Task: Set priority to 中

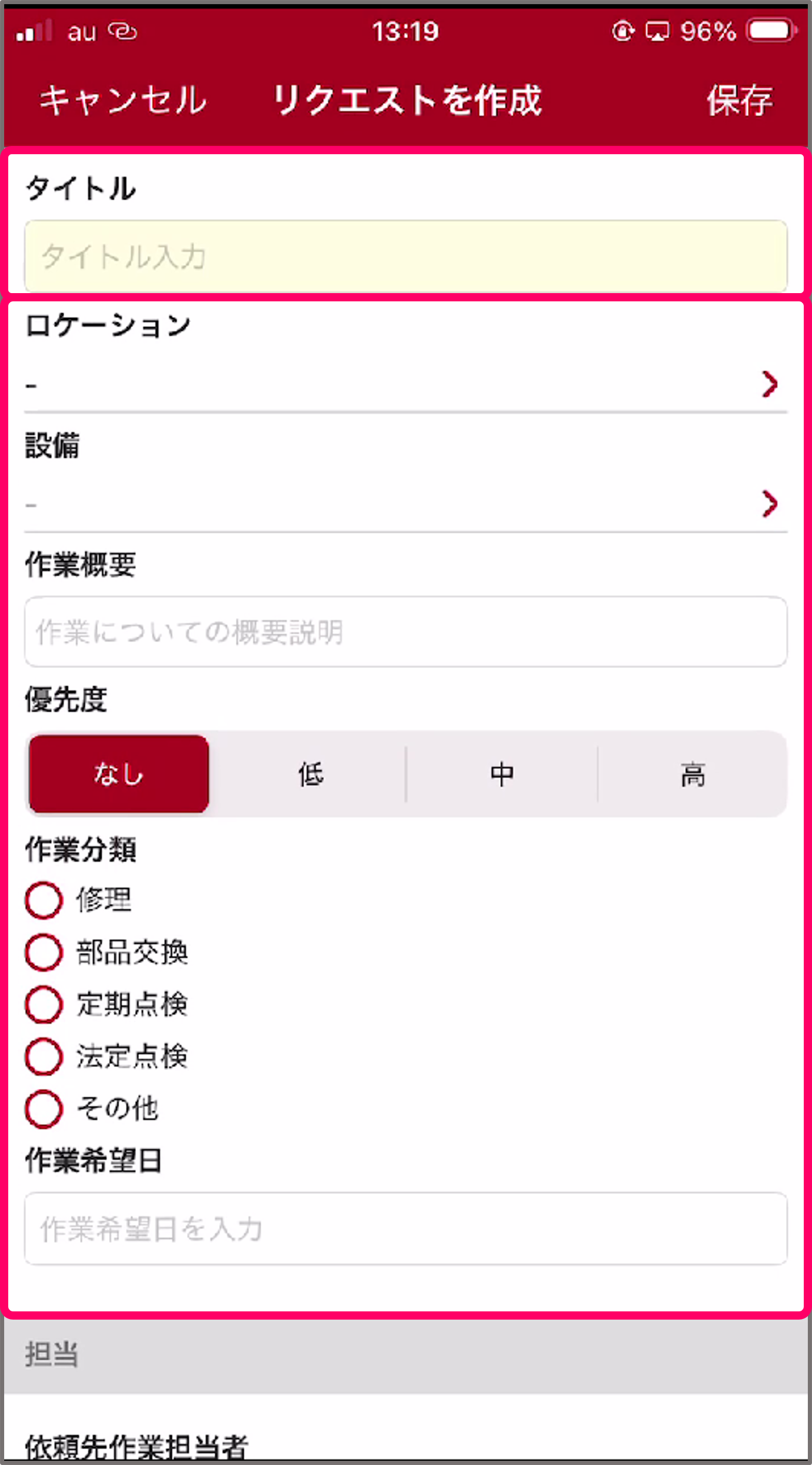Action: pyautogui.click(x=501, y=773)
